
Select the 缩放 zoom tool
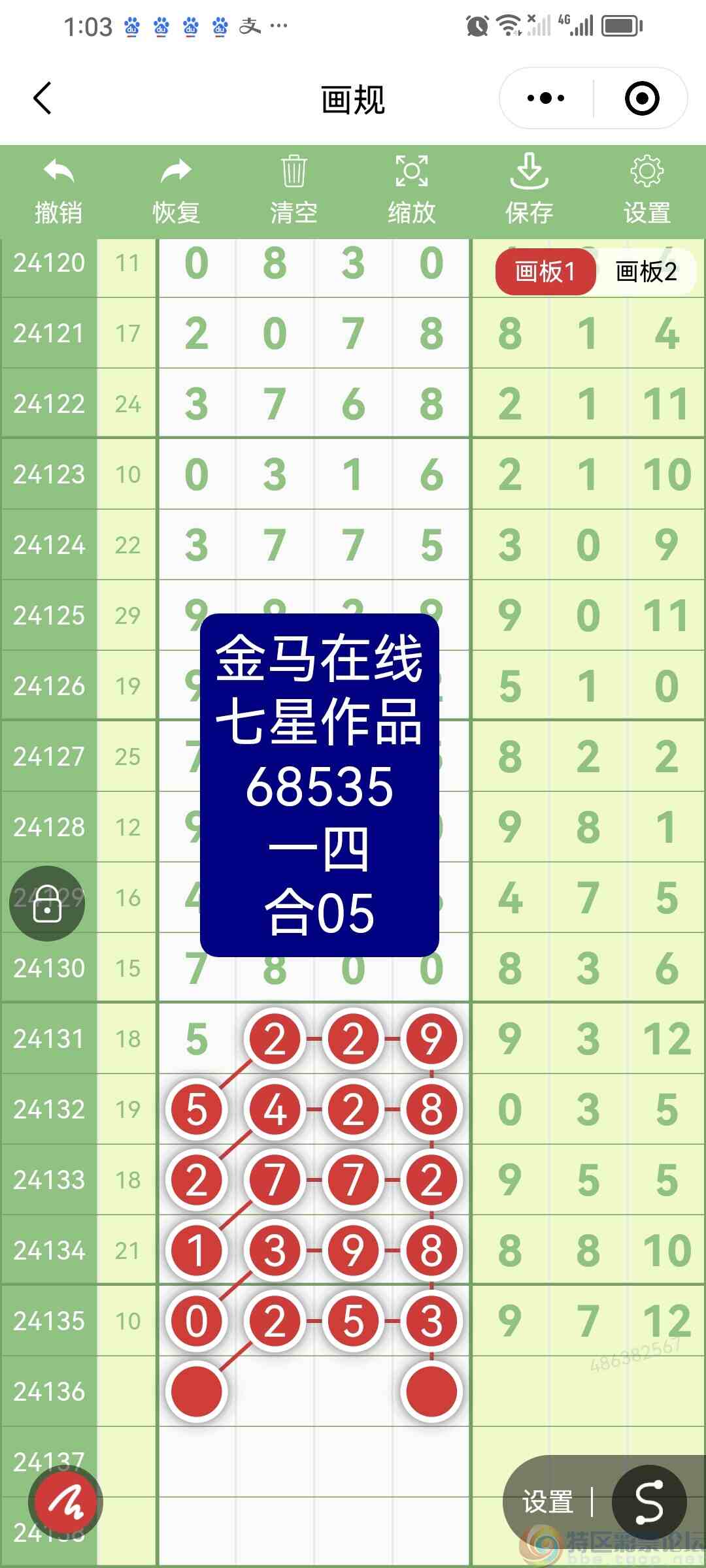(411, 191)
